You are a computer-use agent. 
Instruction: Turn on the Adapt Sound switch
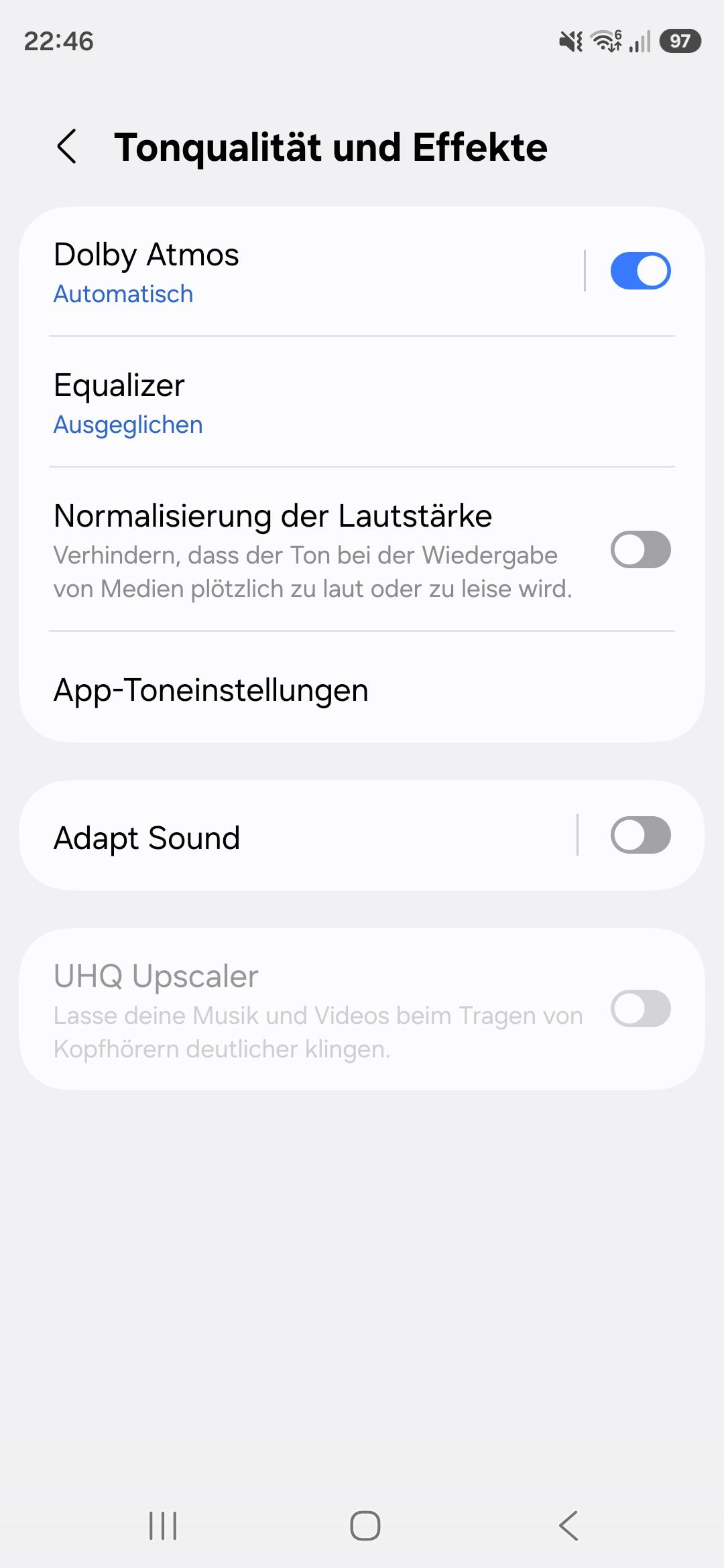coord(640,836)
